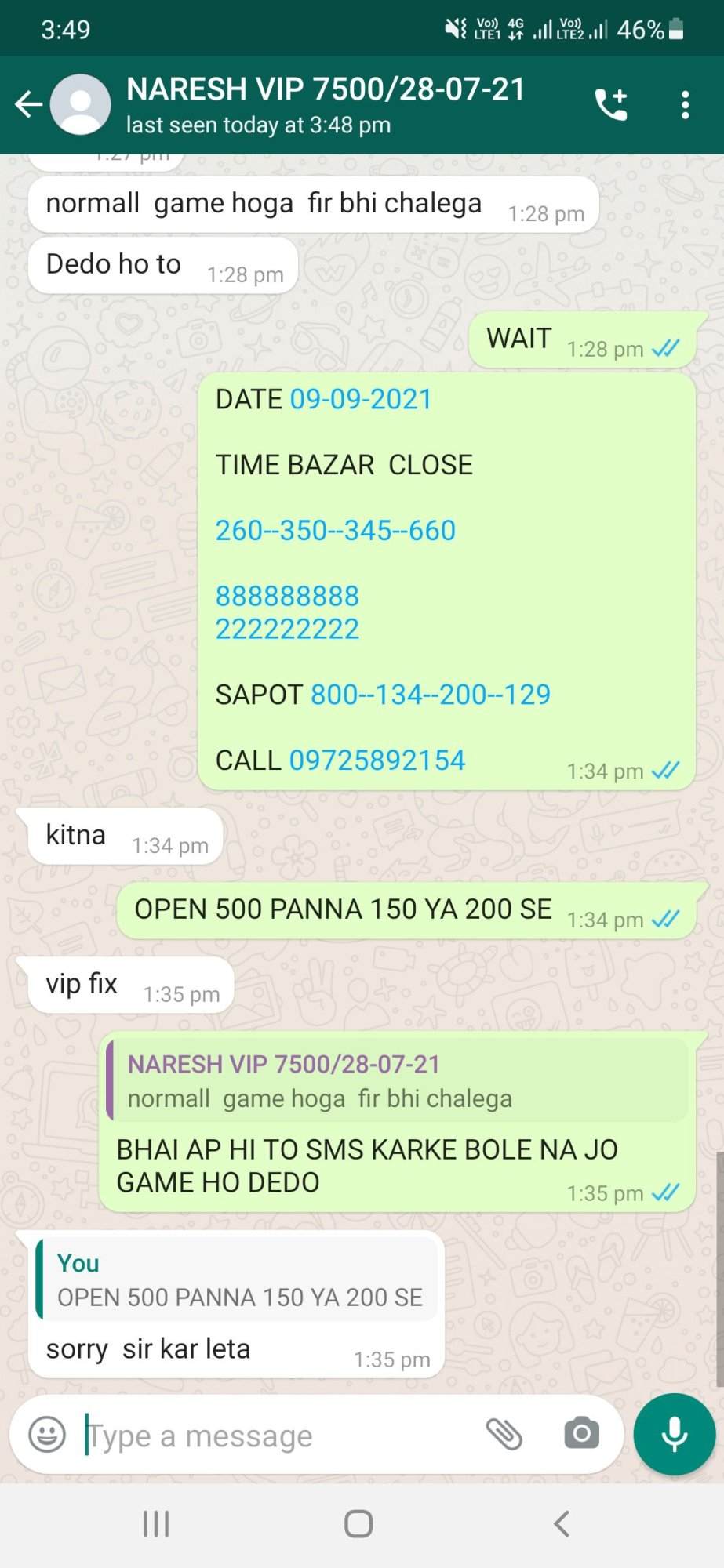Viewport: 724px width, 1568px height.
Task: Open the attachment paperclip
Action: point(504,1435)
